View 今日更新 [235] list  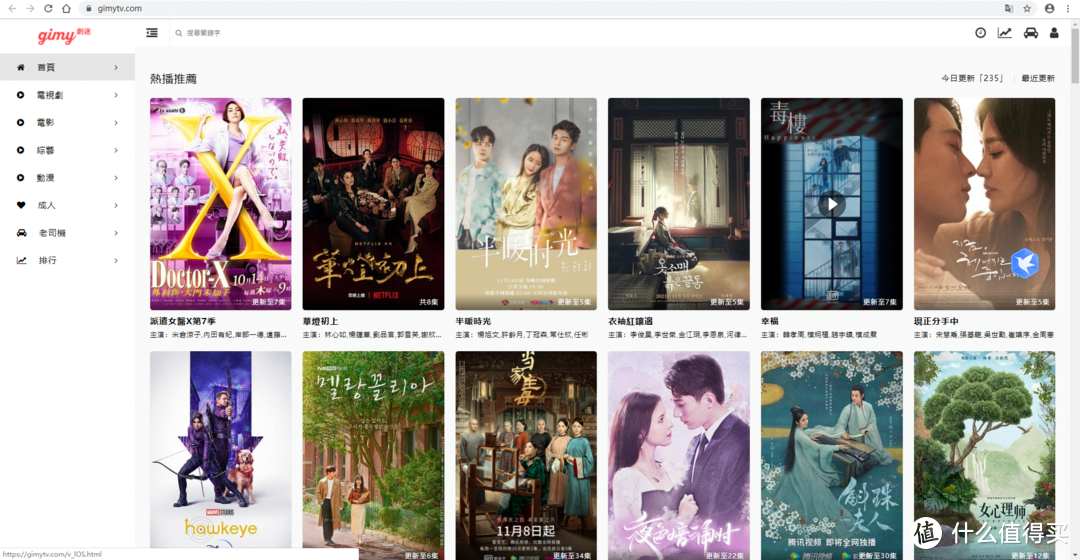972,78
